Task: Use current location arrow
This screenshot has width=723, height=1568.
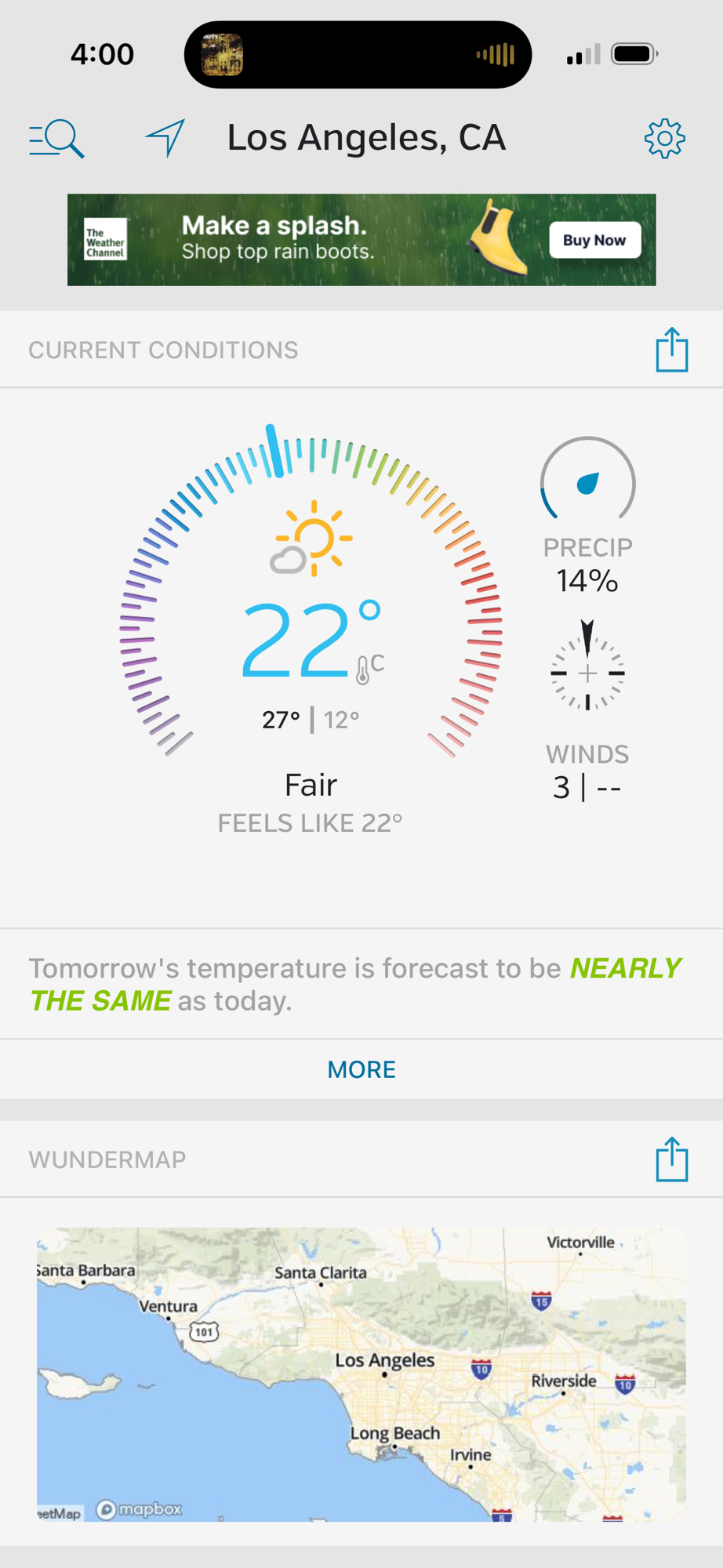Action: point(165,138)
